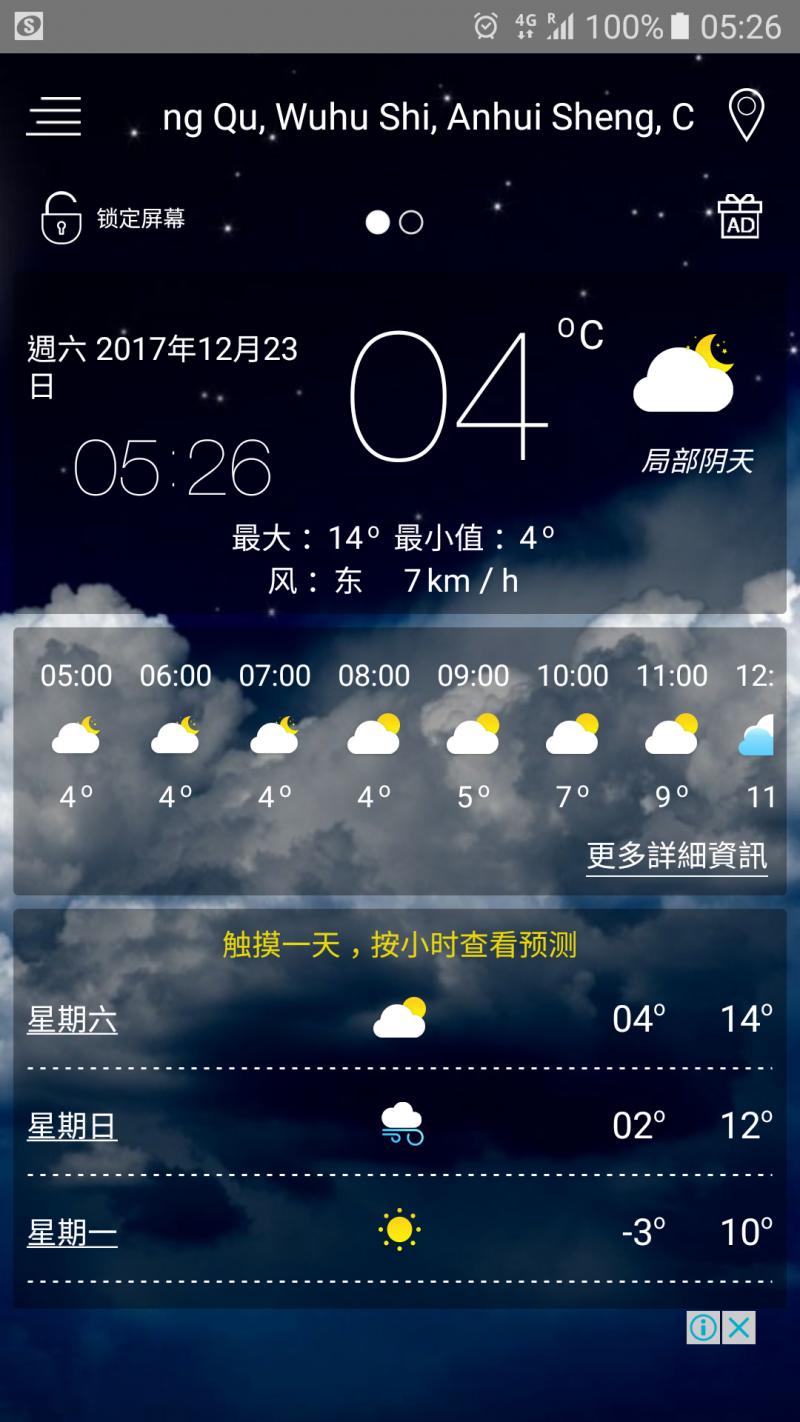Open the ad info icon
The width and height of the screenshot is (800, 1422).
tap(703, 1327)
